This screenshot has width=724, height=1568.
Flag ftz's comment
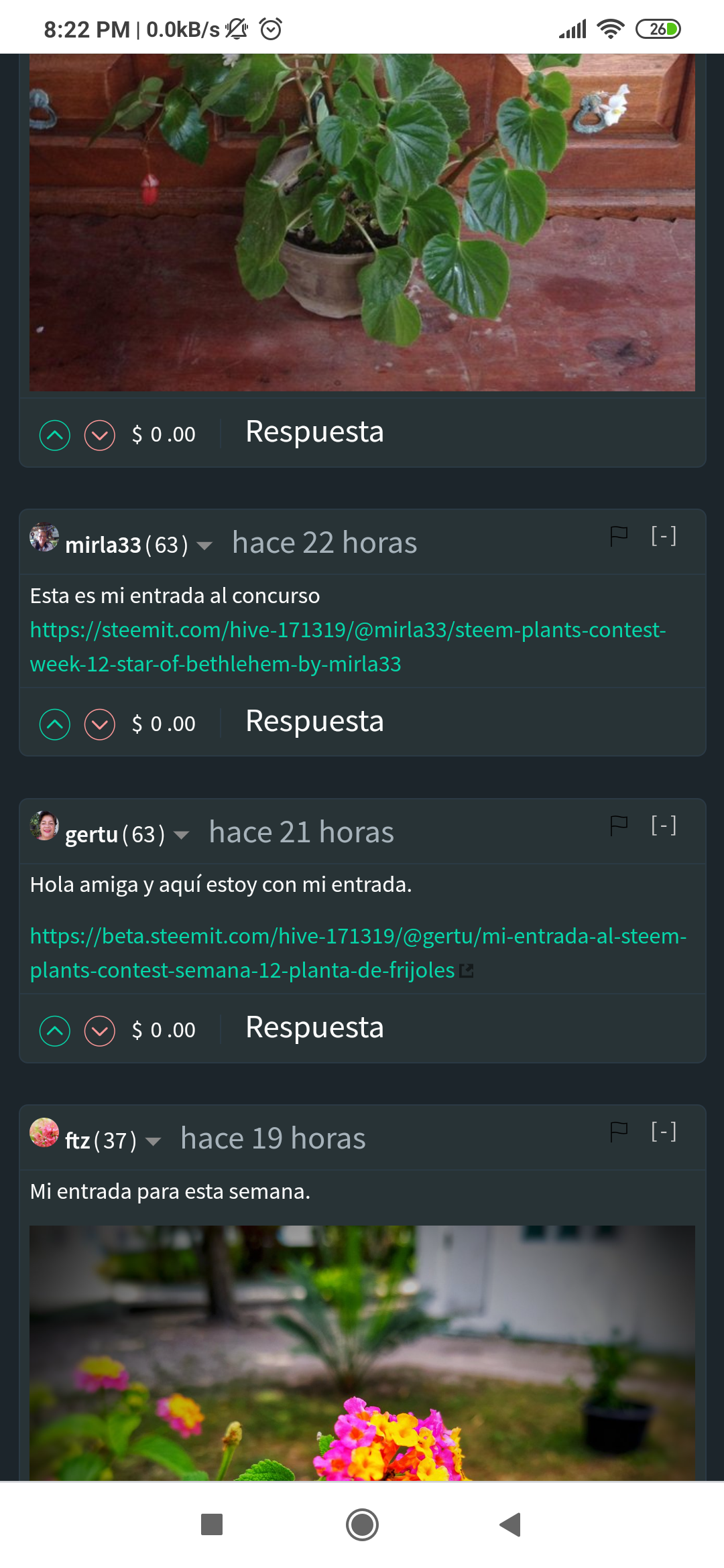click(x=619, y=1131)
